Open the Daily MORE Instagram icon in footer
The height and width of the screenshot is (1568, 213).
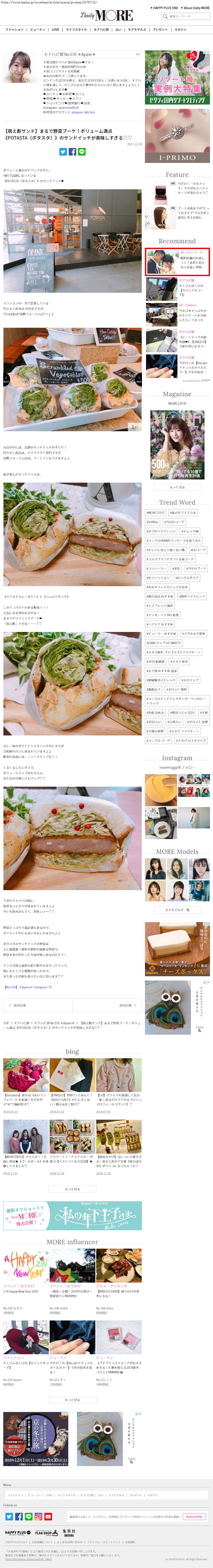tap(38, 1516)
